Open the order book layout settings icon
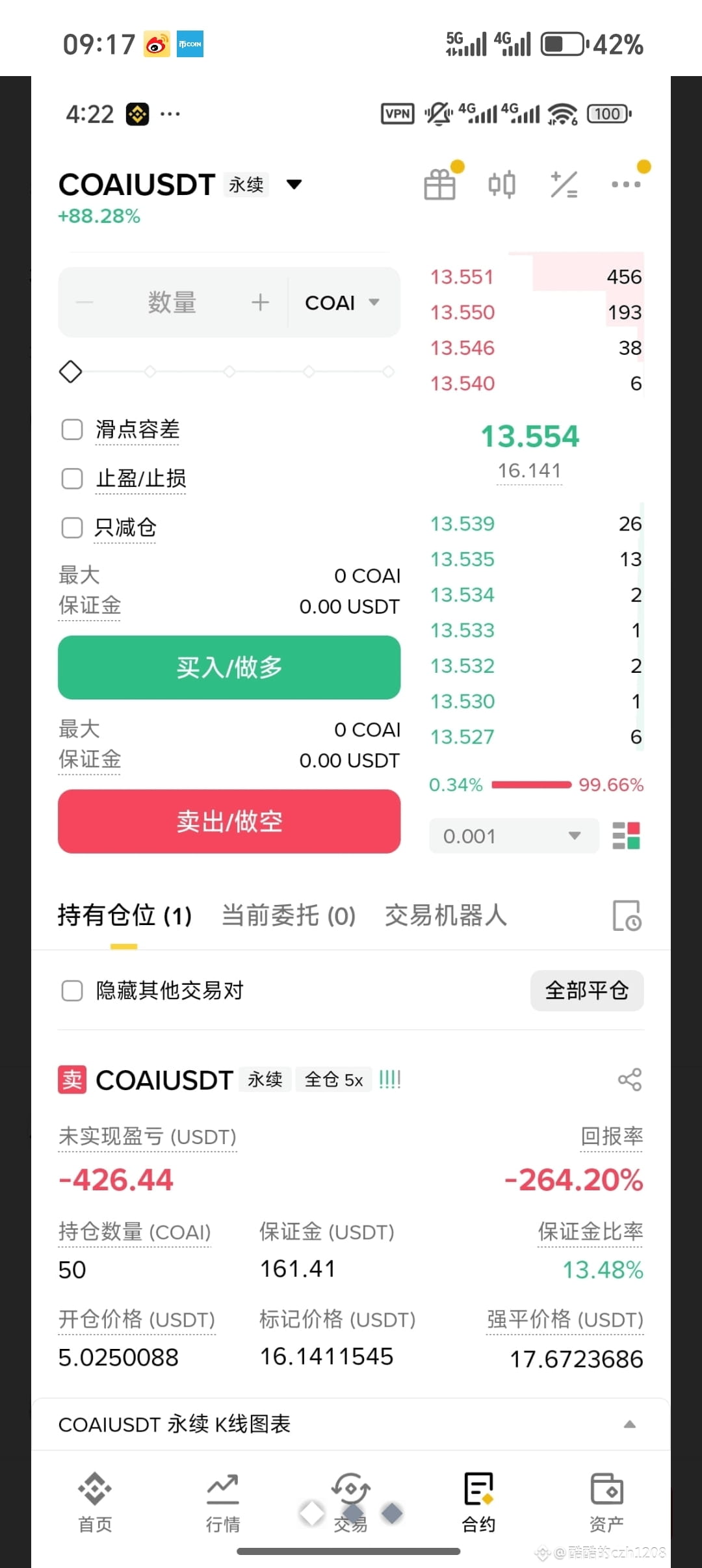The image size is (702, 1568). click(x=627, y=836)
